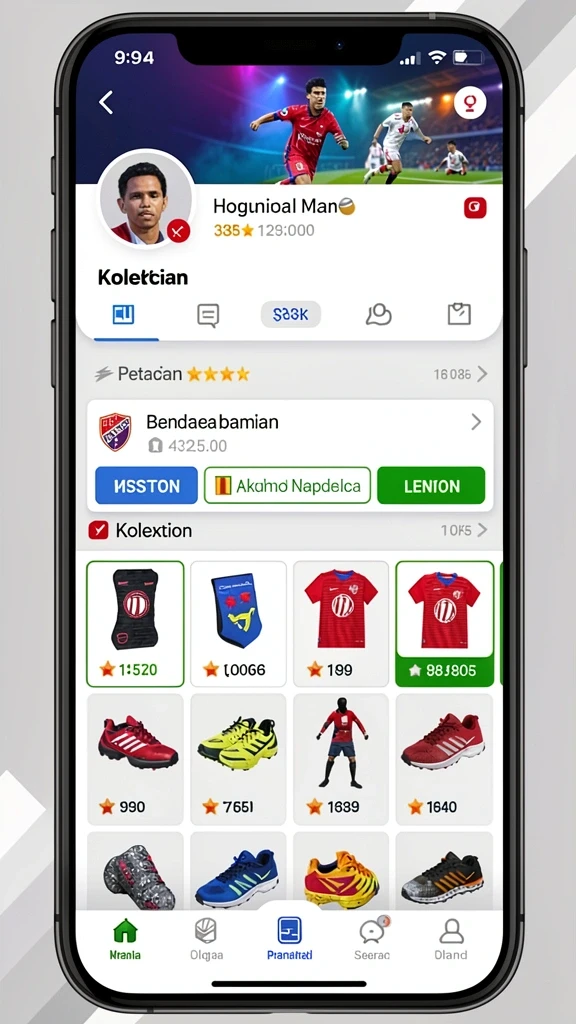The width and height of the screenshot is (576, 1024).
Task: View the player kit item rated 1639
Action: (341, 759)
